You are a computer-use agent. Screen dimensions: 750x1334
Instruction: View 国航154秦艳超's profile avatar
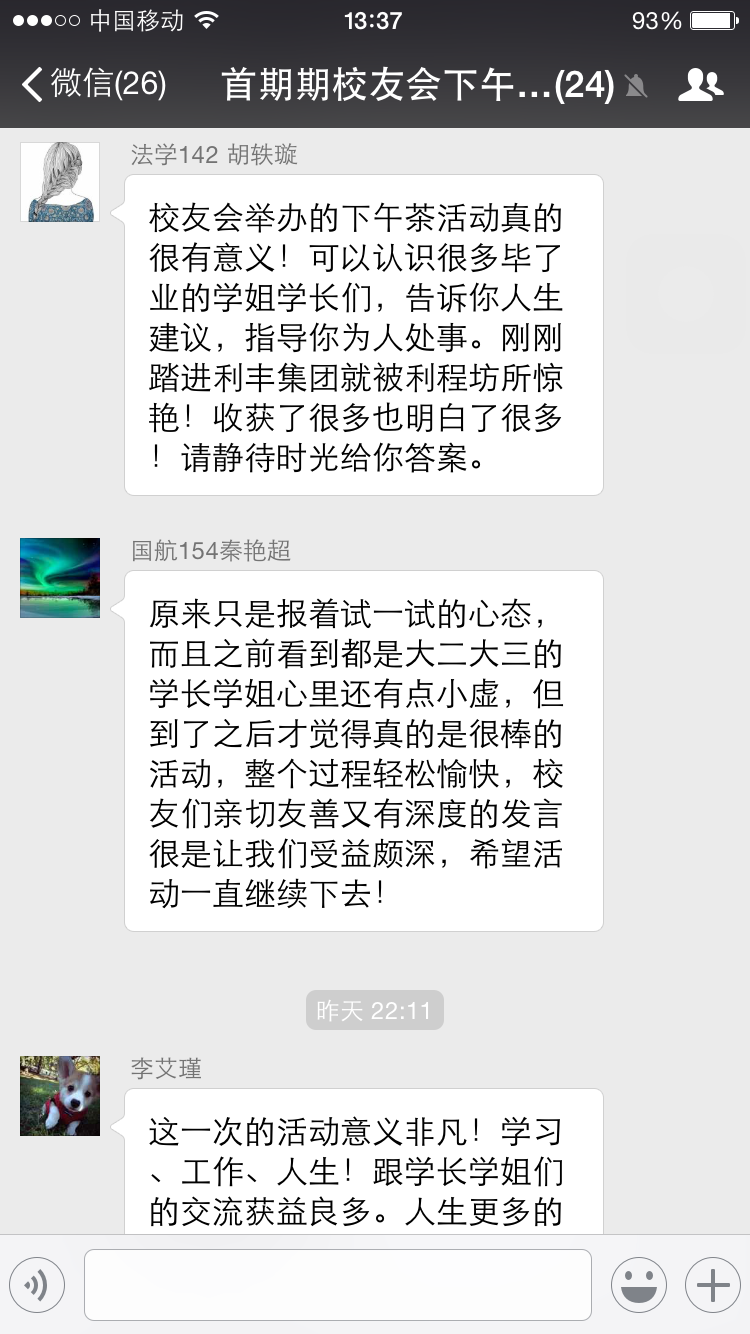[x=60, y=578]
